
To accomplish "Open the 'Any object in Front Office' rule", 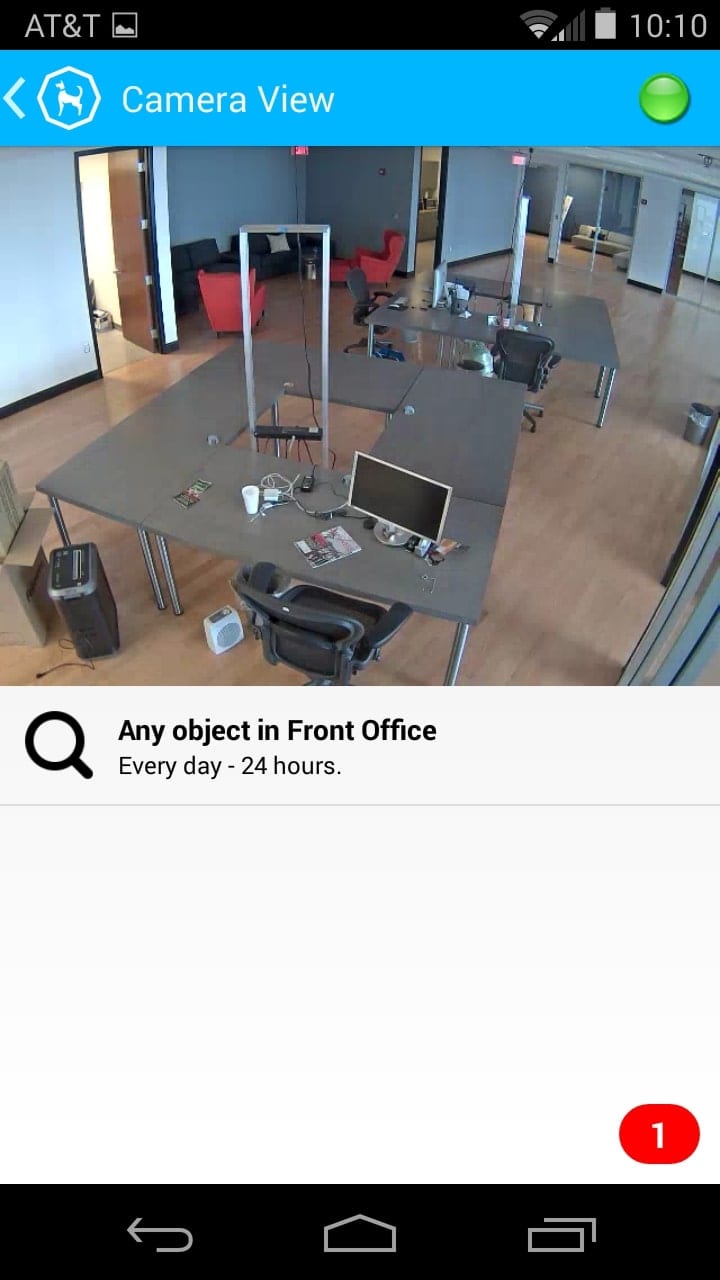I will click(x=360, y=746).
